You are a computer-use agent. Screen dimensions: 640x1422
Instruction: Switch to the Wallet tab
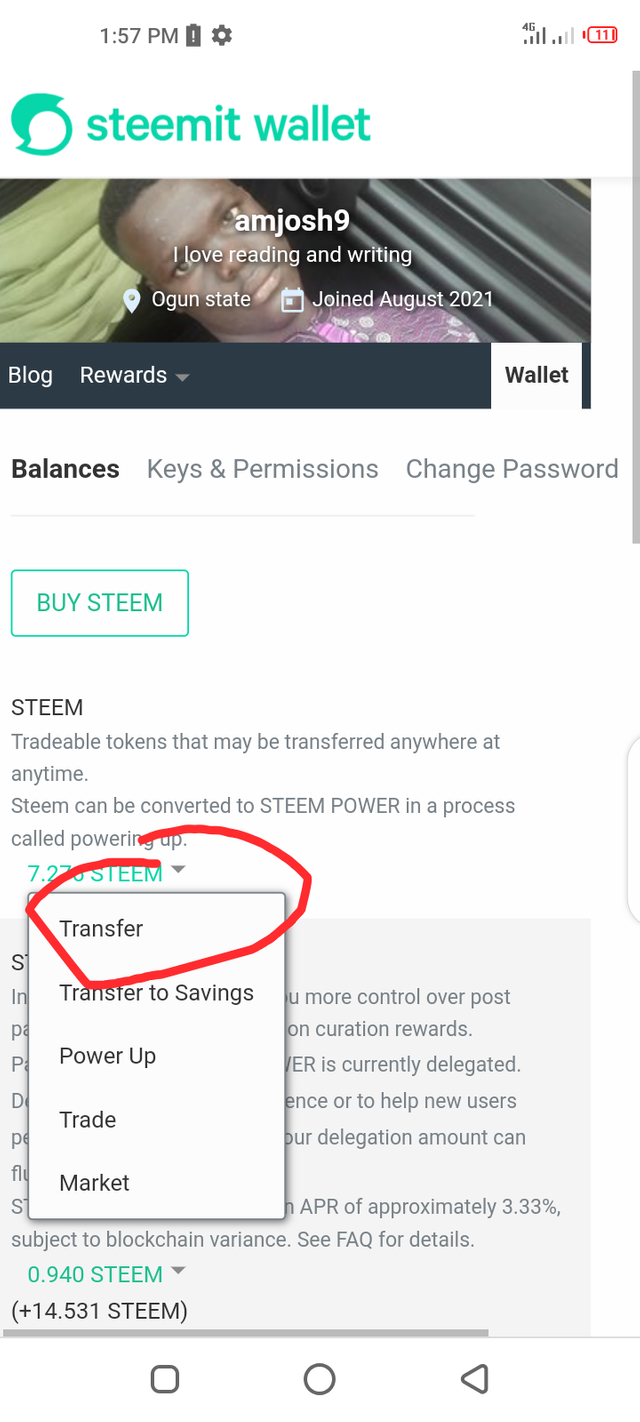536,375
